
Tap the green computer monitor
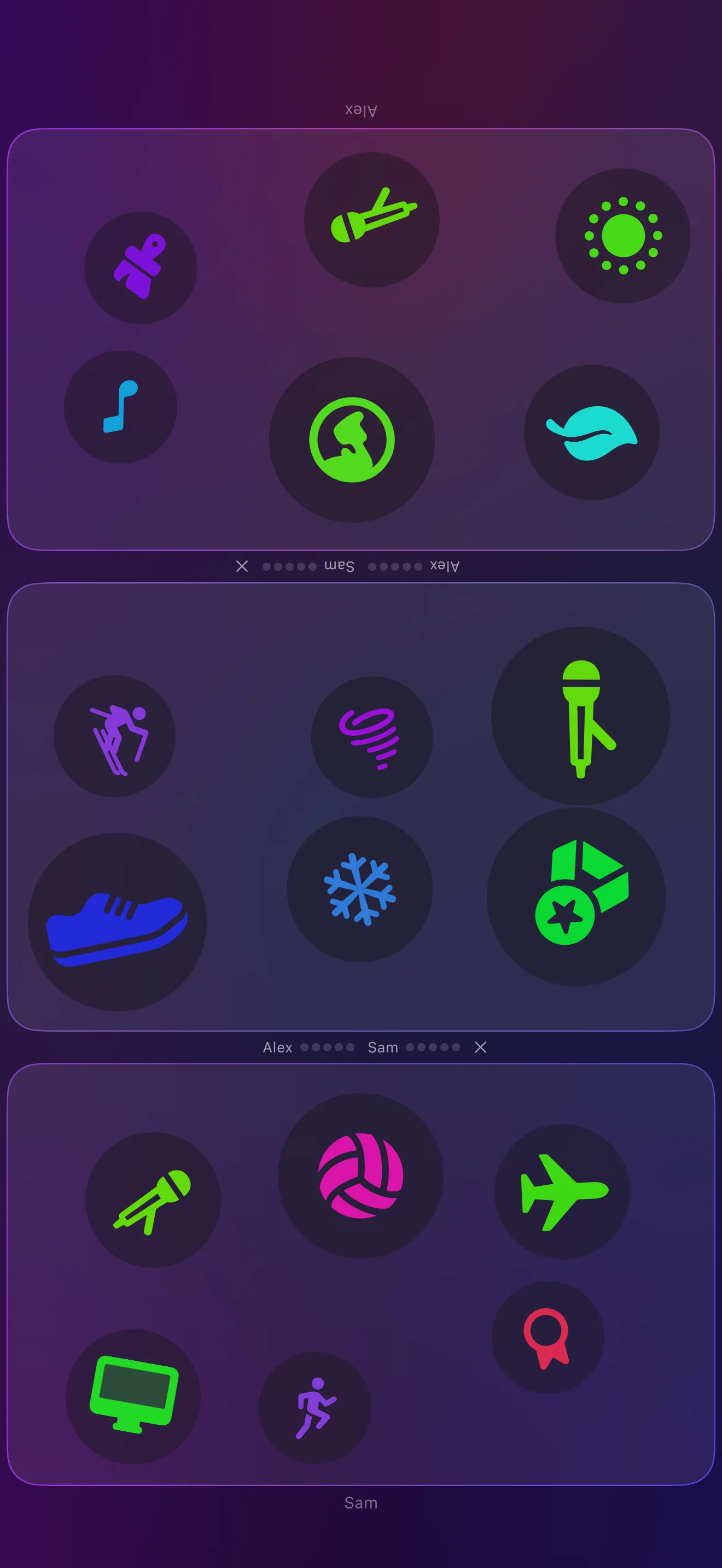tap(133, 1396)
